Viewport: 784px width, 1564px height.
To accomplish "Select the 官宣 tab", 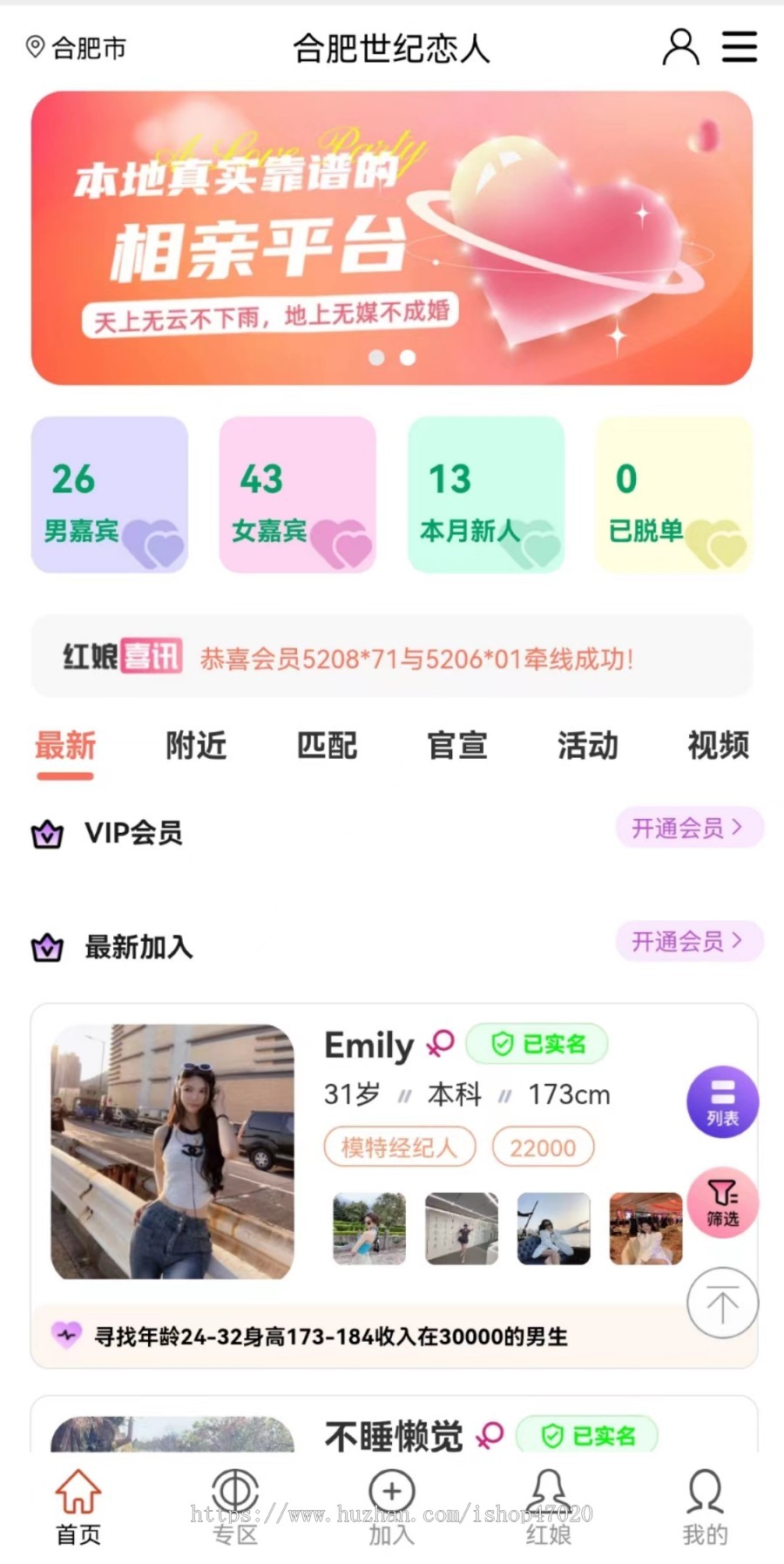I will [x=457, y=746].
